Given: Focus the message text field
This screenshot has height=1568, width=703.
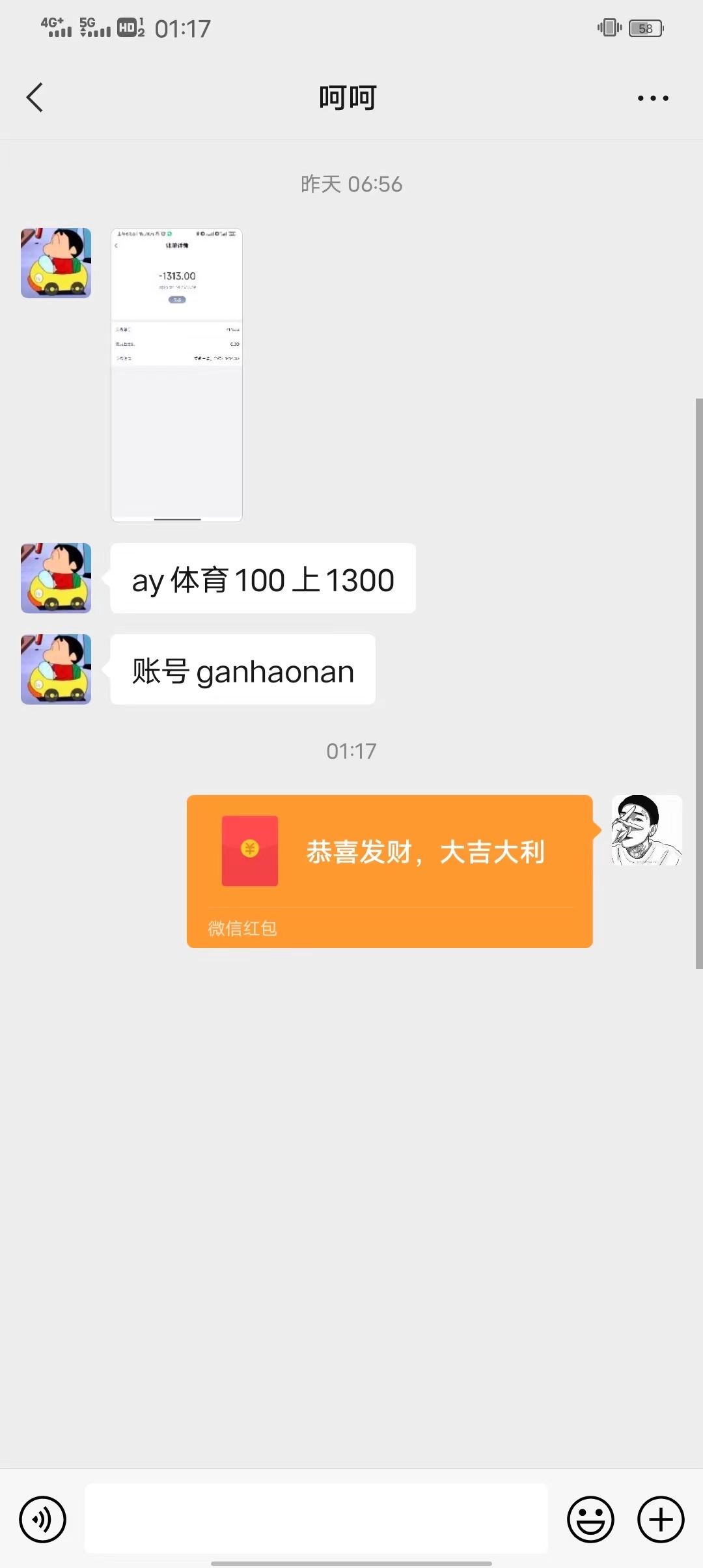Looking at the screenshot, I should (x=316, y=1519).
